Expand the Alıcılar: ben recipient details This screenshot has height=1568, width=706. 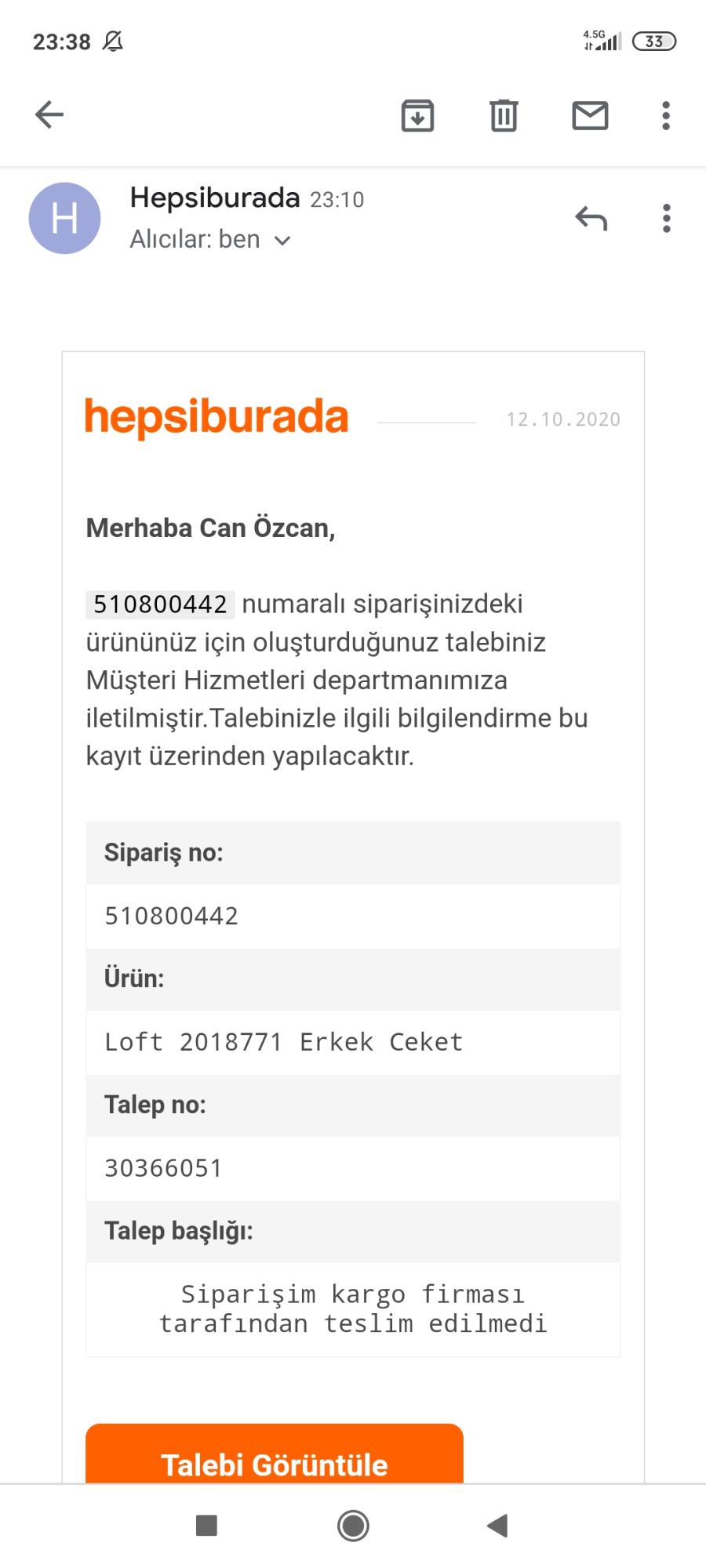[210, 239]
